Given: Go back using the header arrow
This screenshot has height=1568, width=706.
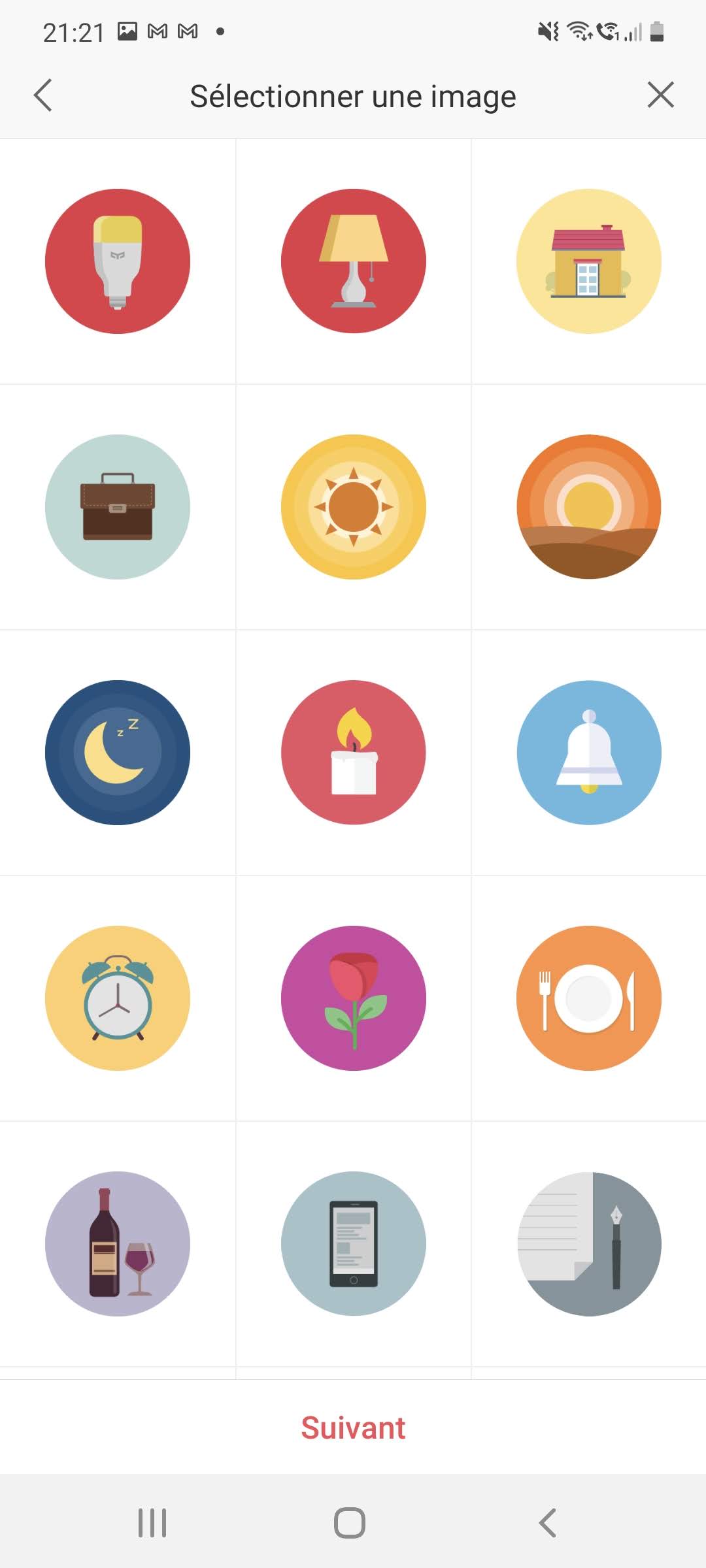Looking at the screenshot, I should click(x=43, y=96).
